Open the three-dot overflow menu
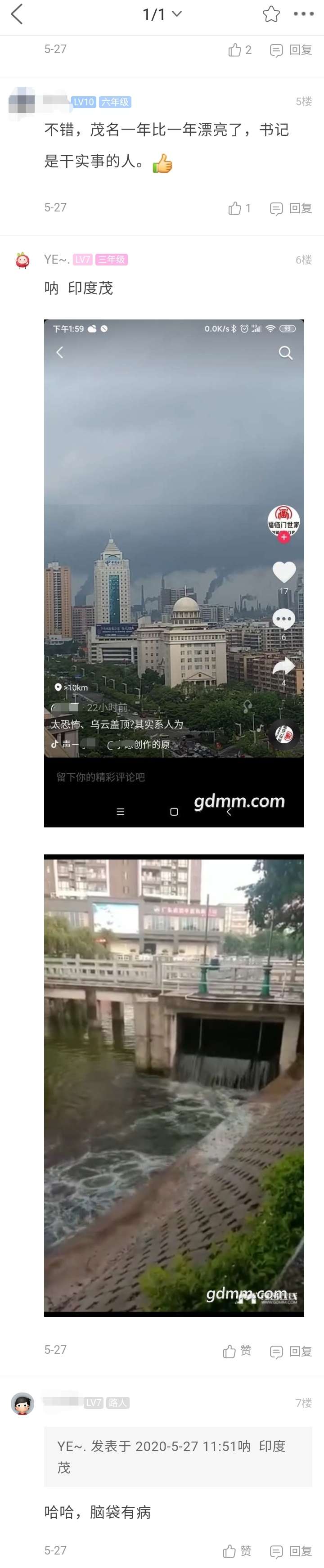The image size is (324, 1568). (x=303, y=14)
